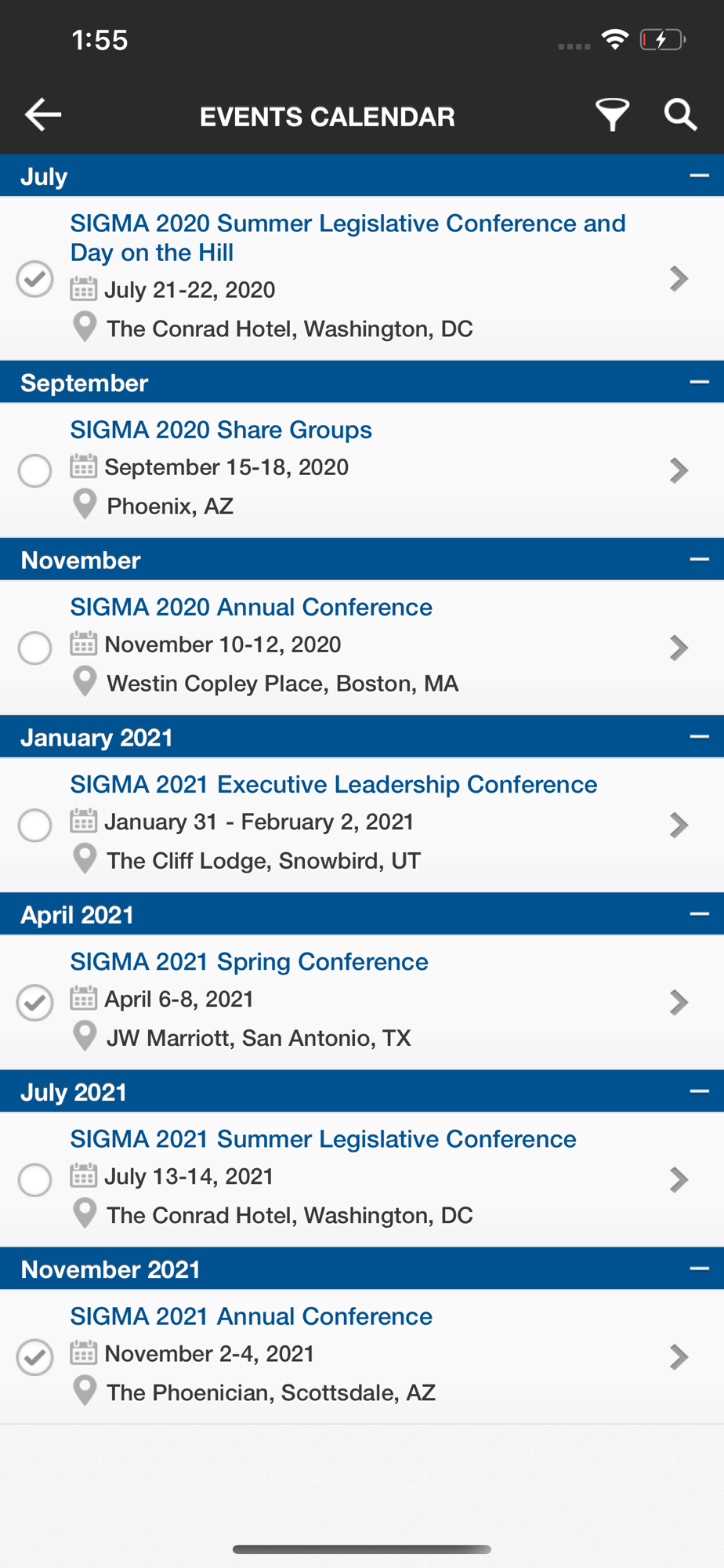Image resolution: width=724 pixels, height=1568 pixels.
Task: Check the Executive Leadership Conference circle
Action: 35,825
